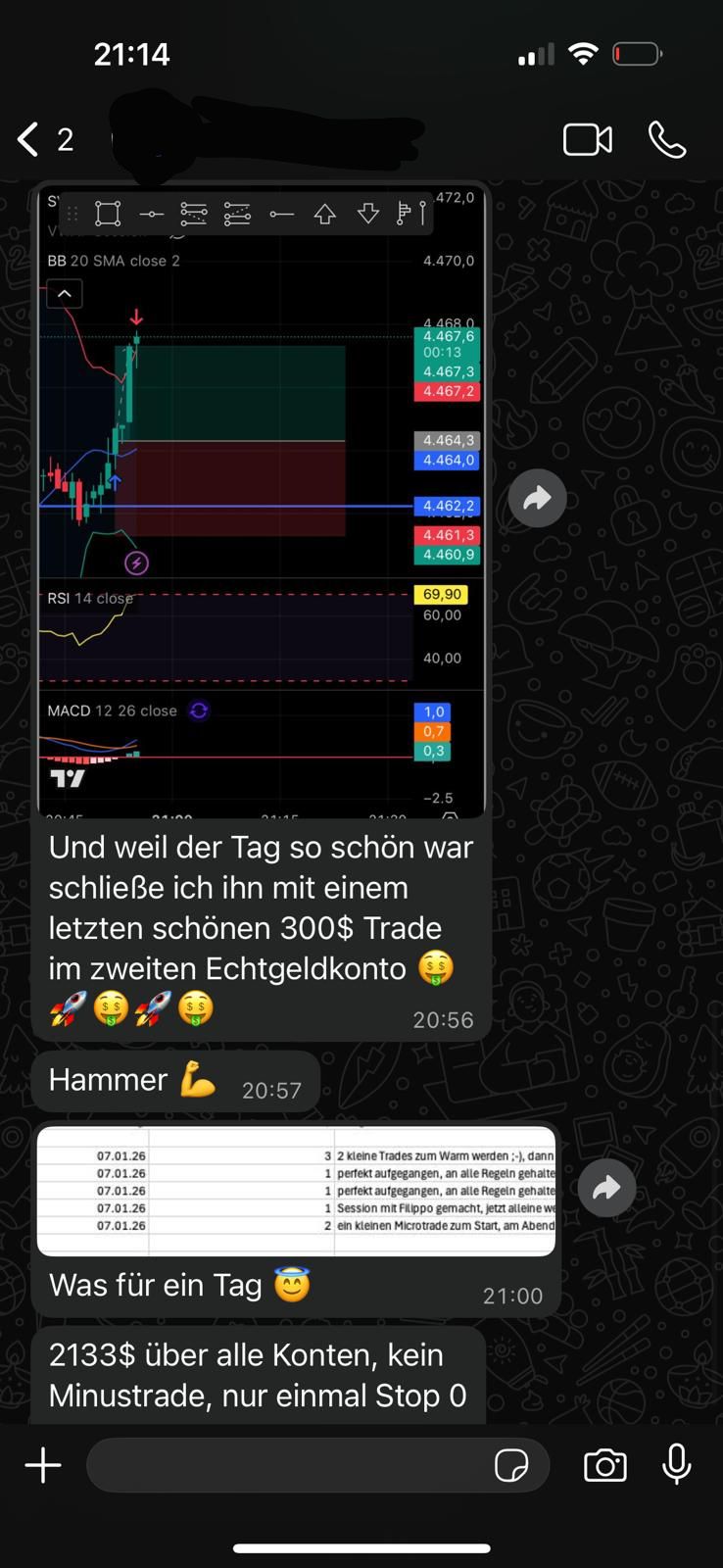
Task: Tap the message input field
Action: 294,1465
